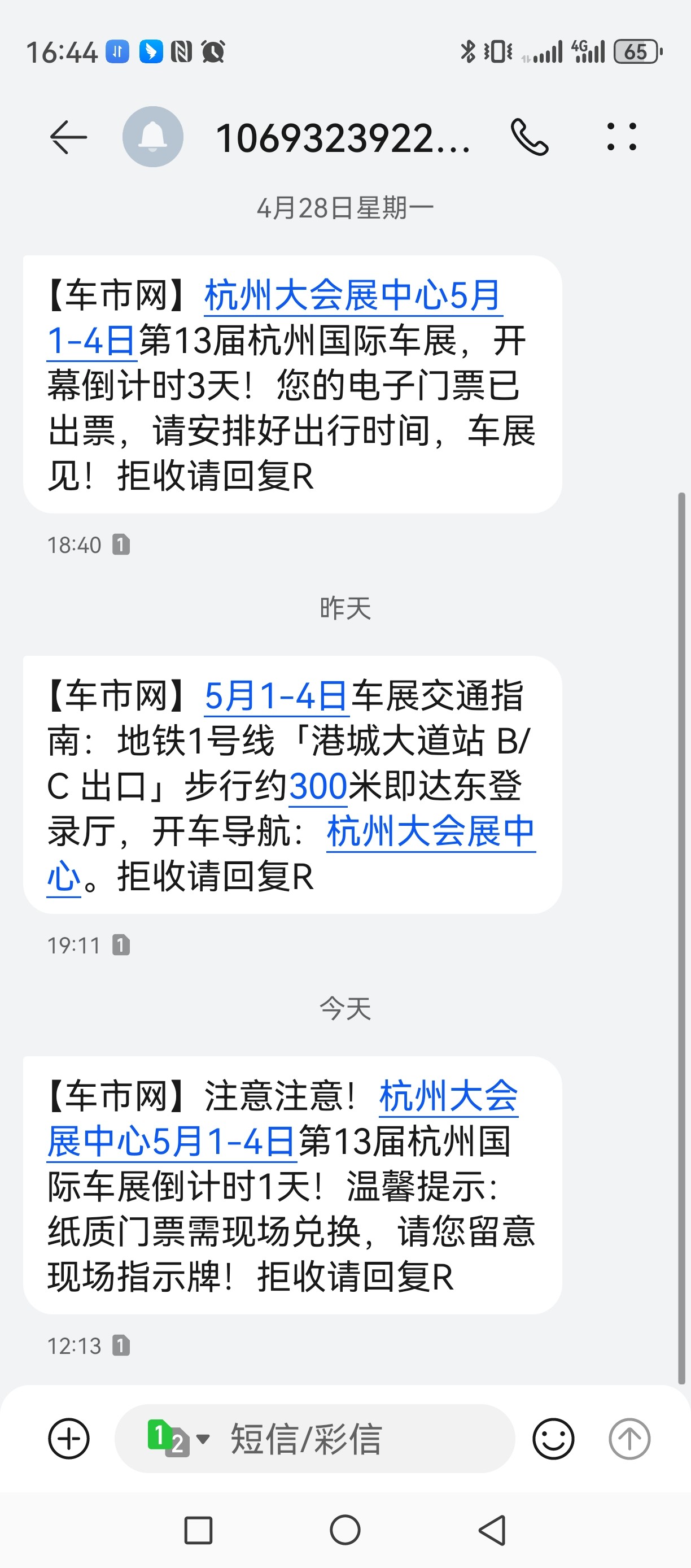Open the emoji smiley picker

[553, 1439]
